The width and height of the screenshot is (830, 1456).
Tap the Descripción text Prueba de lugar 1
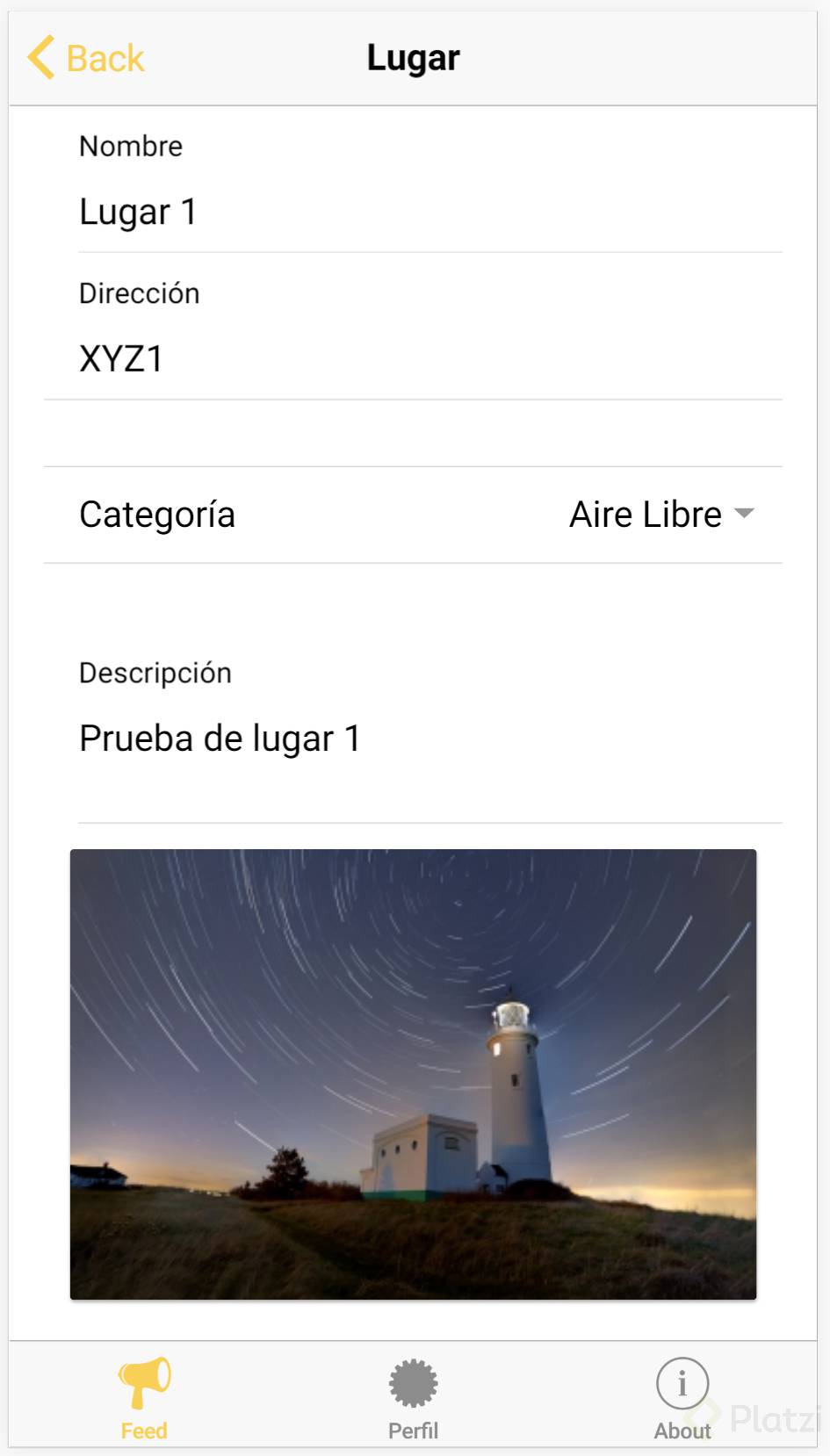pyautogui.click(x=220, y=739)
